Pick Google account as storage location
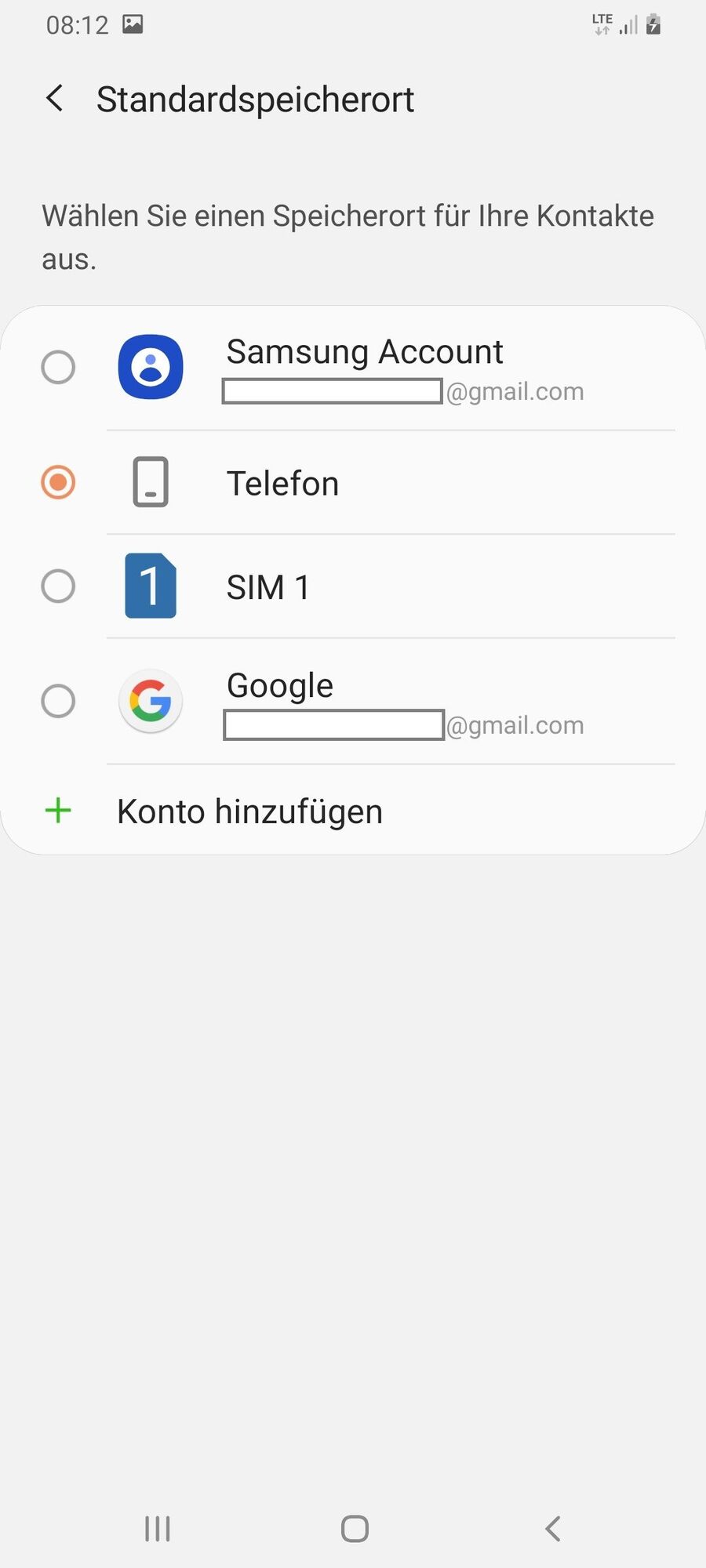Viewport: 706px width, 1568px height. [58, 701]
